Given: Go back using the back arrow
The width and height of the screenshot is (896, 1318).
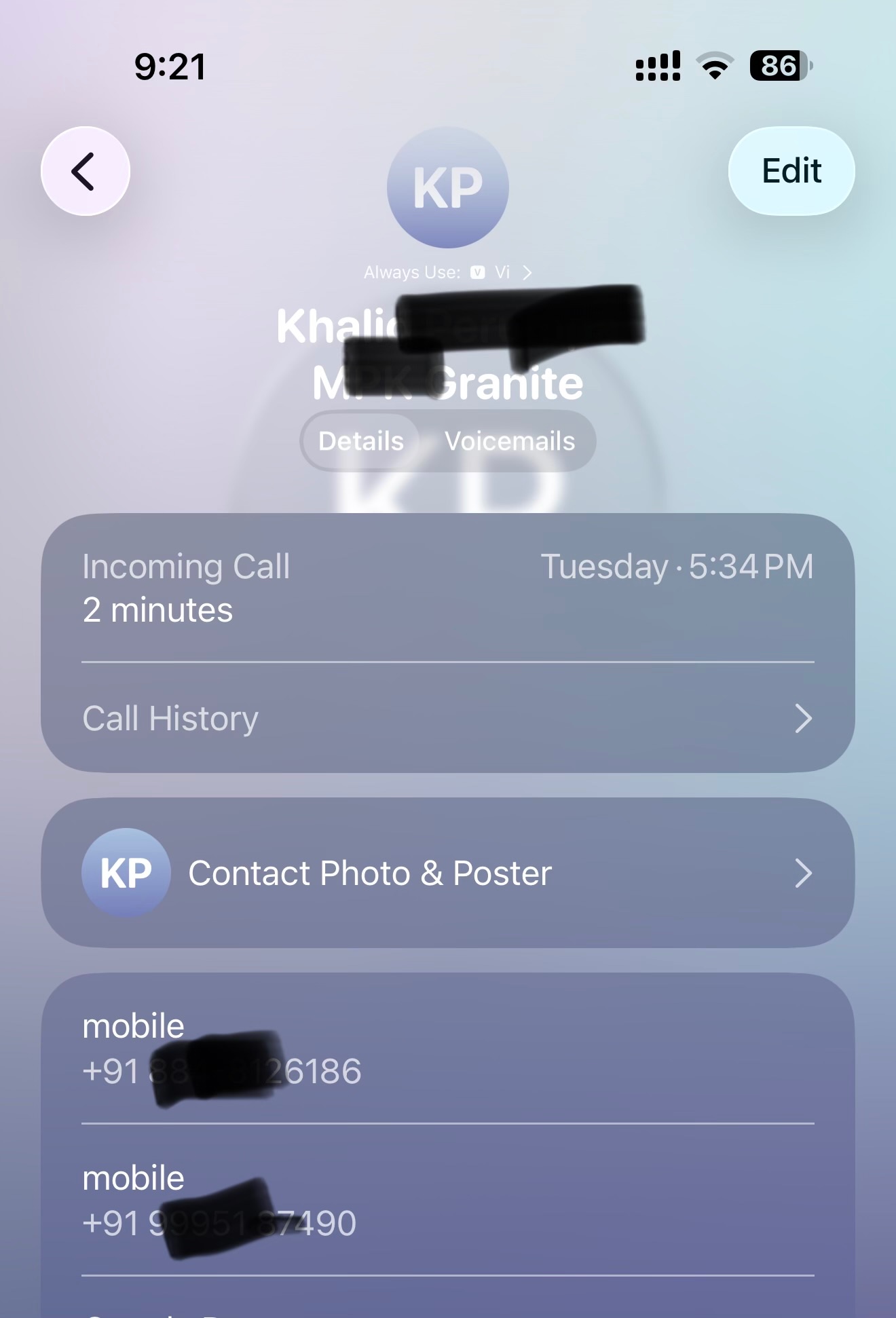Looking at the screenshot, I should click(86, 171).
